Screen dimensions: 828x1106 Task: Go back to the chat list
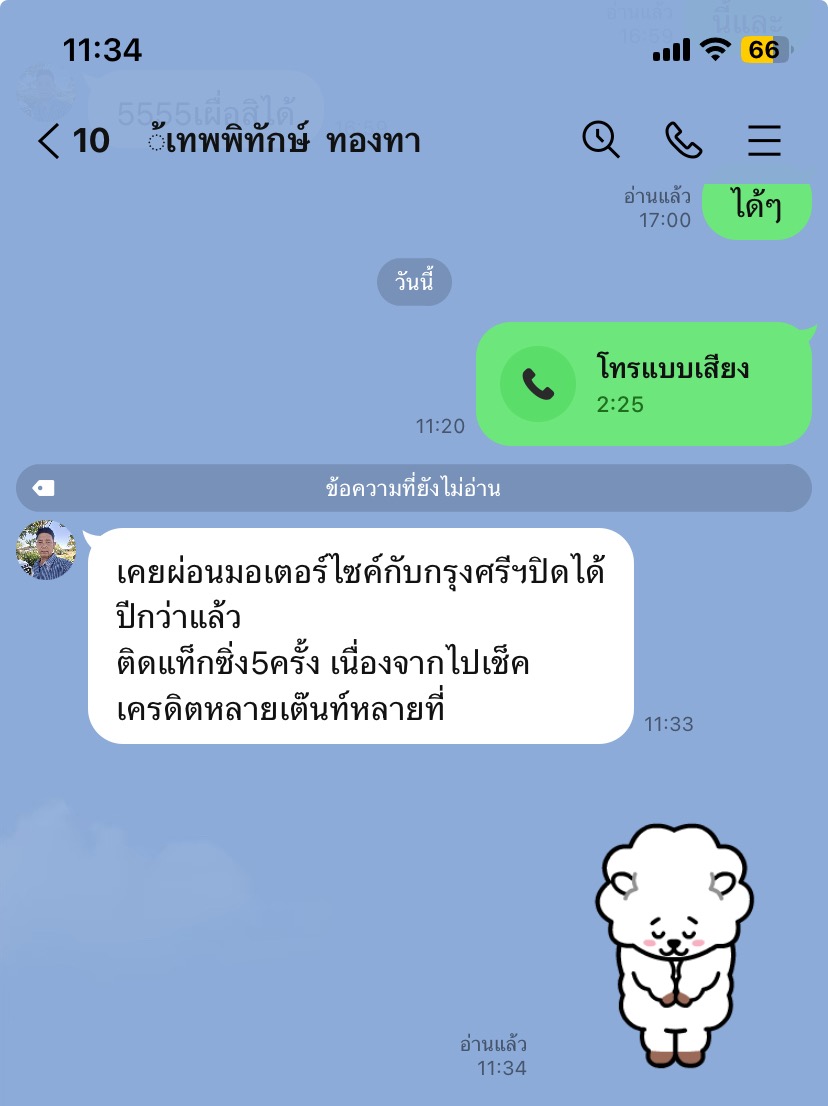(50, 141)
